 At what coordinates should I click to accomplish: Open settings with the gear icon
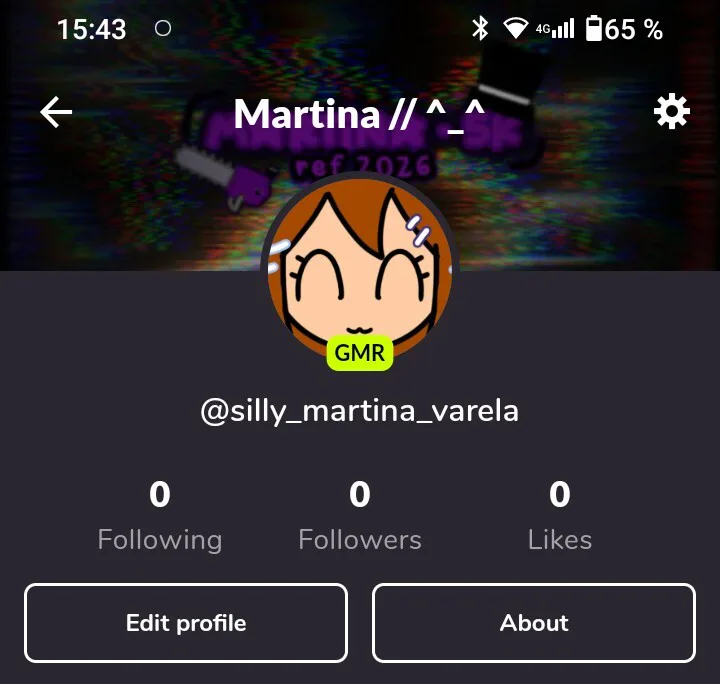pos(671,113)
